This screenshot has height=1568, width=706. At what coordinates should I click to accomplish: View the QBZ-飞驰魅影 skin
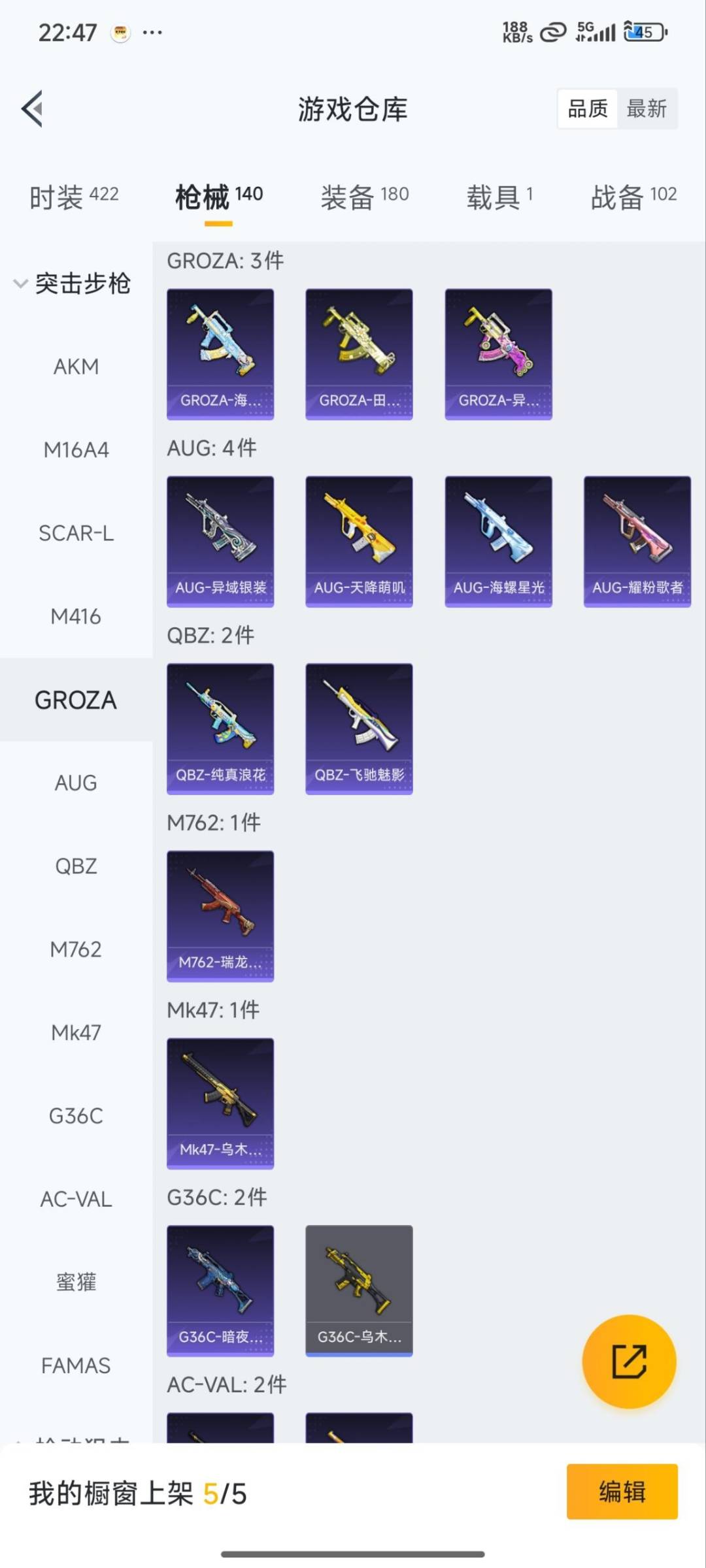pyautogui.click(x=359, y=728)
